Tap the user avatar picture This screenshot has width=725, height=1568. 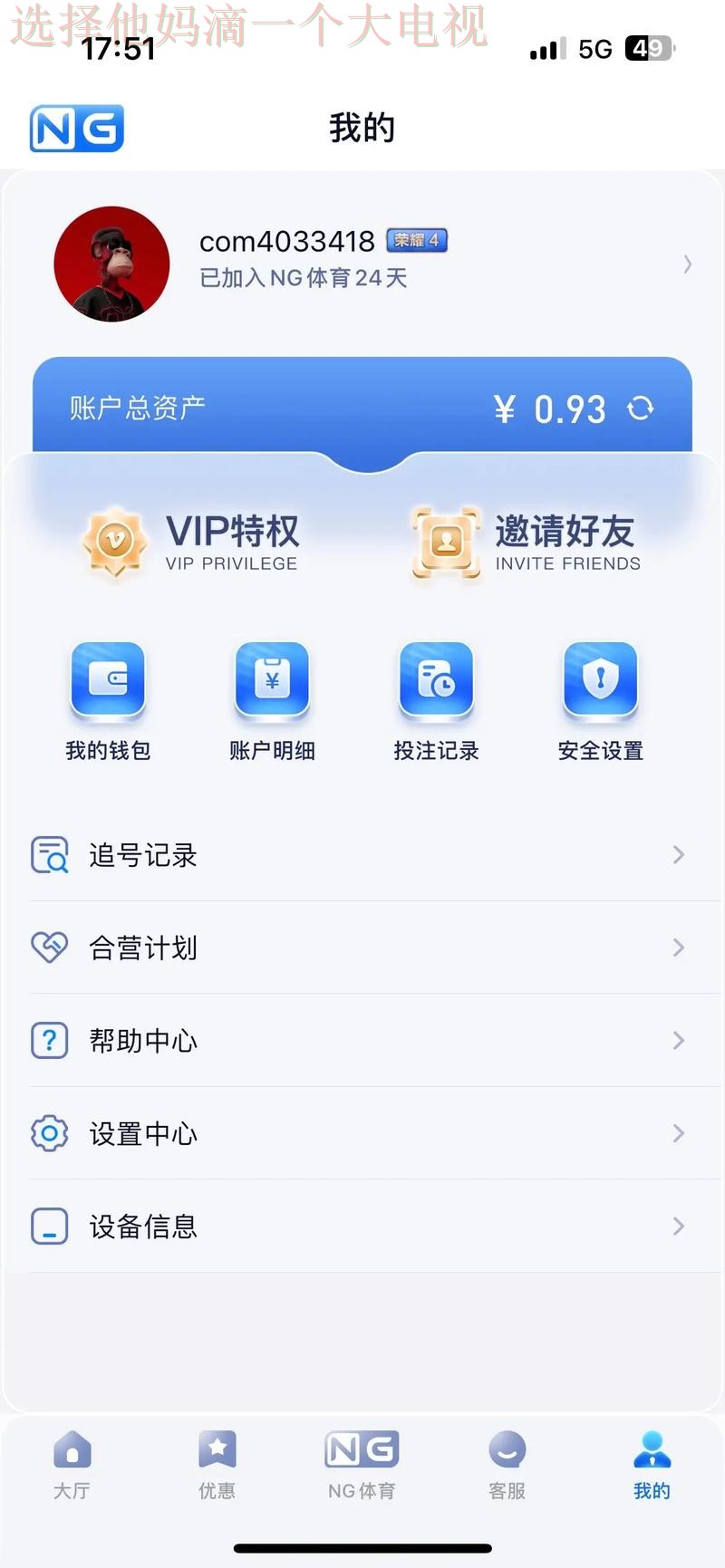point(111,263)
